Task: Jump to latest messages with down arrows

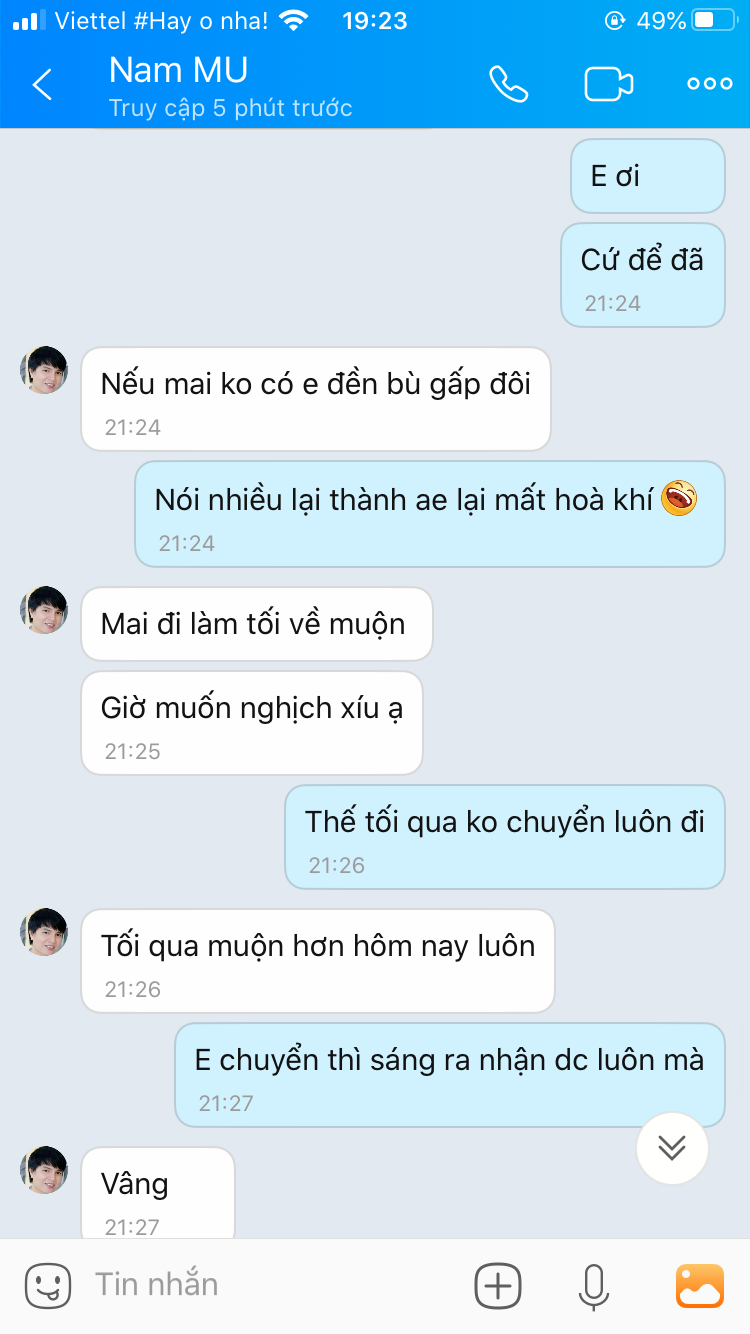Action: coord(672,1148)
